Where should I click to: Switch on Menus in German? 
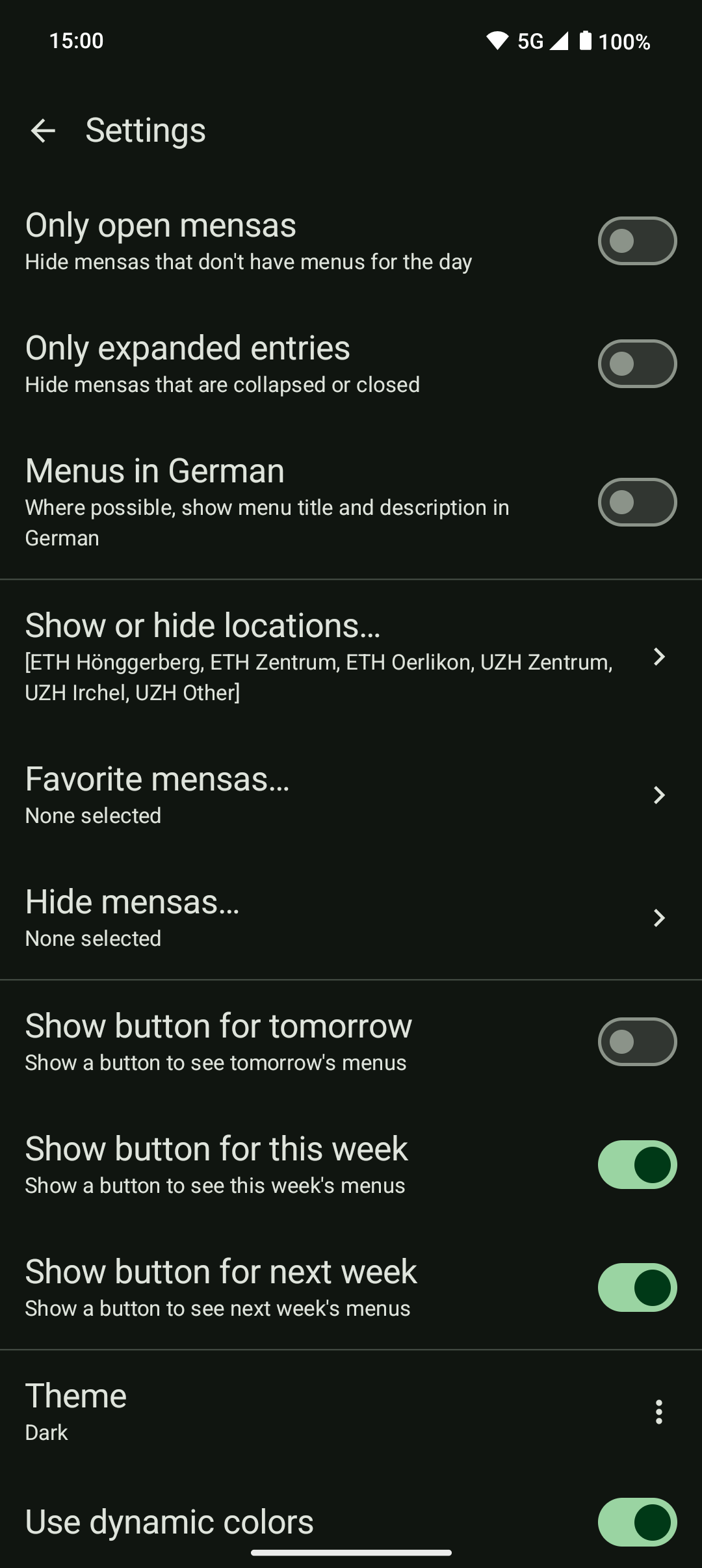[x=636, y=503]
